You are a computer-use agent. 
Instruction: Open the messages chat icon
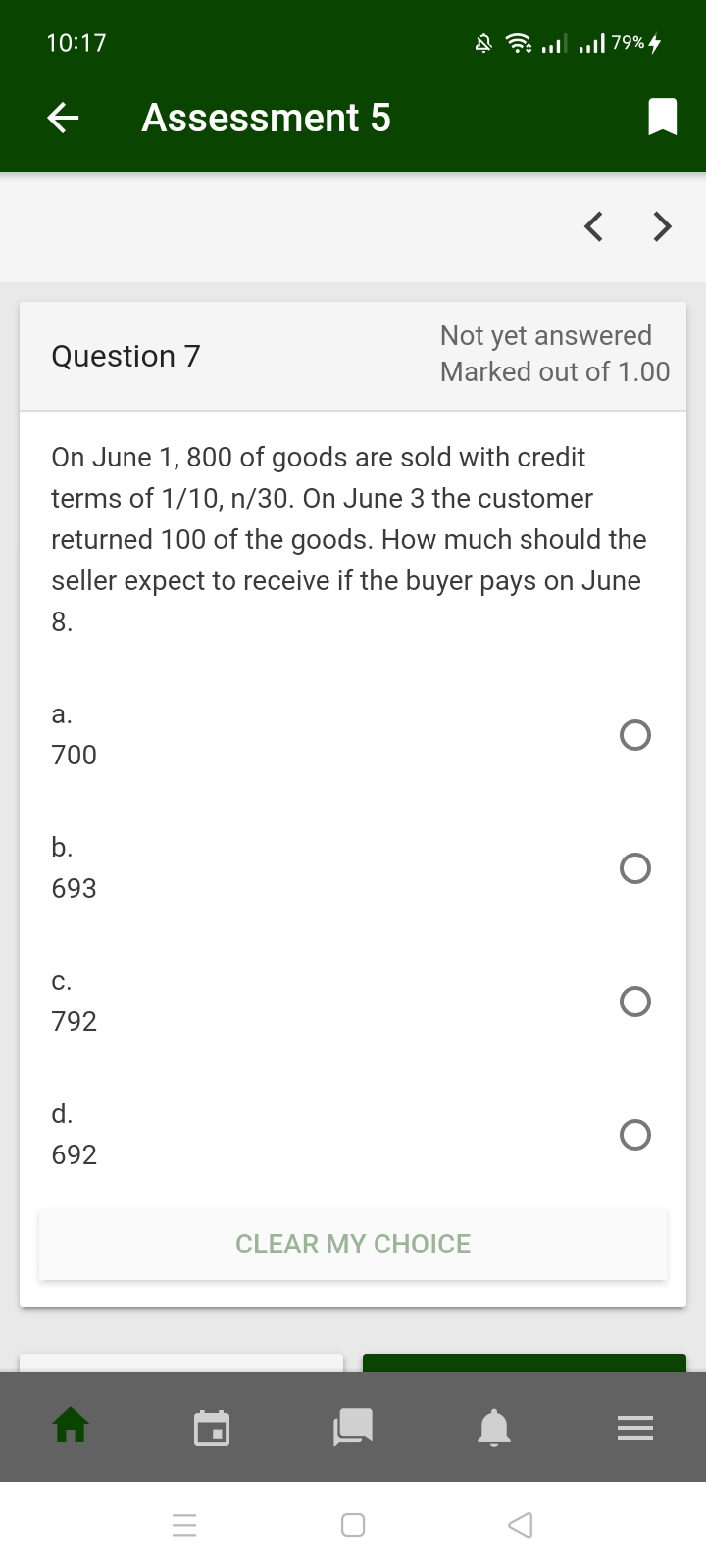[x=353, y=1427]
